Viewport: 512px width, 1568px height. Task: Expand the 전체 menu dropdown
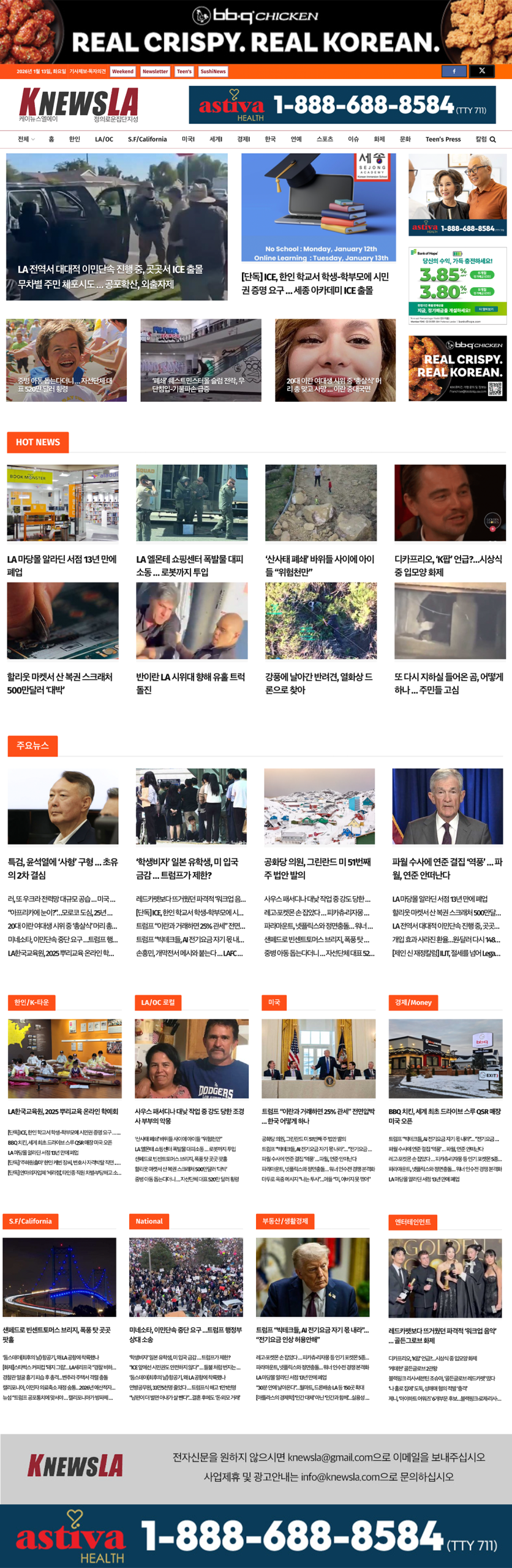[26, 140]
